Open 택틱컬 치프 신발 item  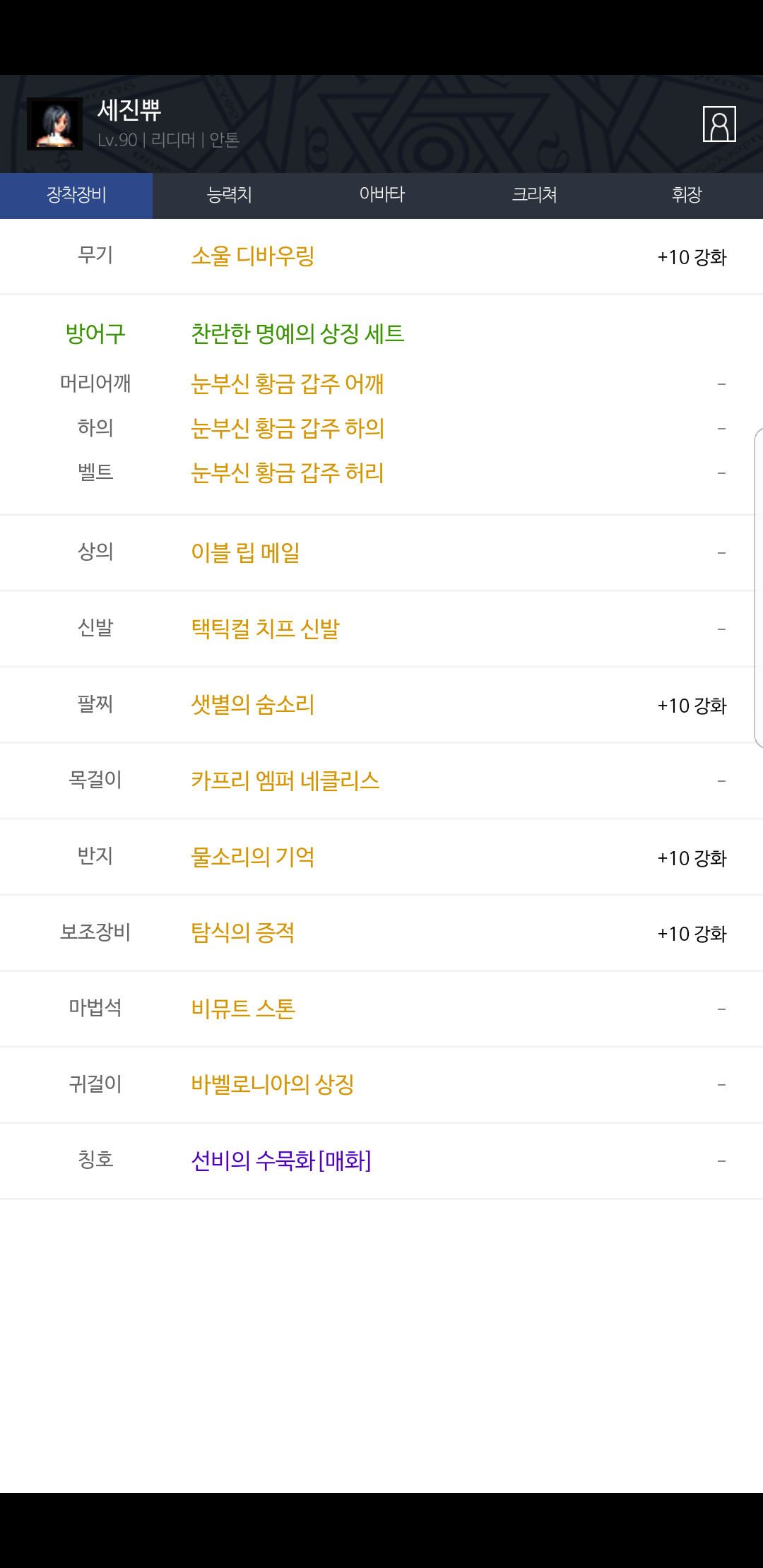click(x=266, y=629)
